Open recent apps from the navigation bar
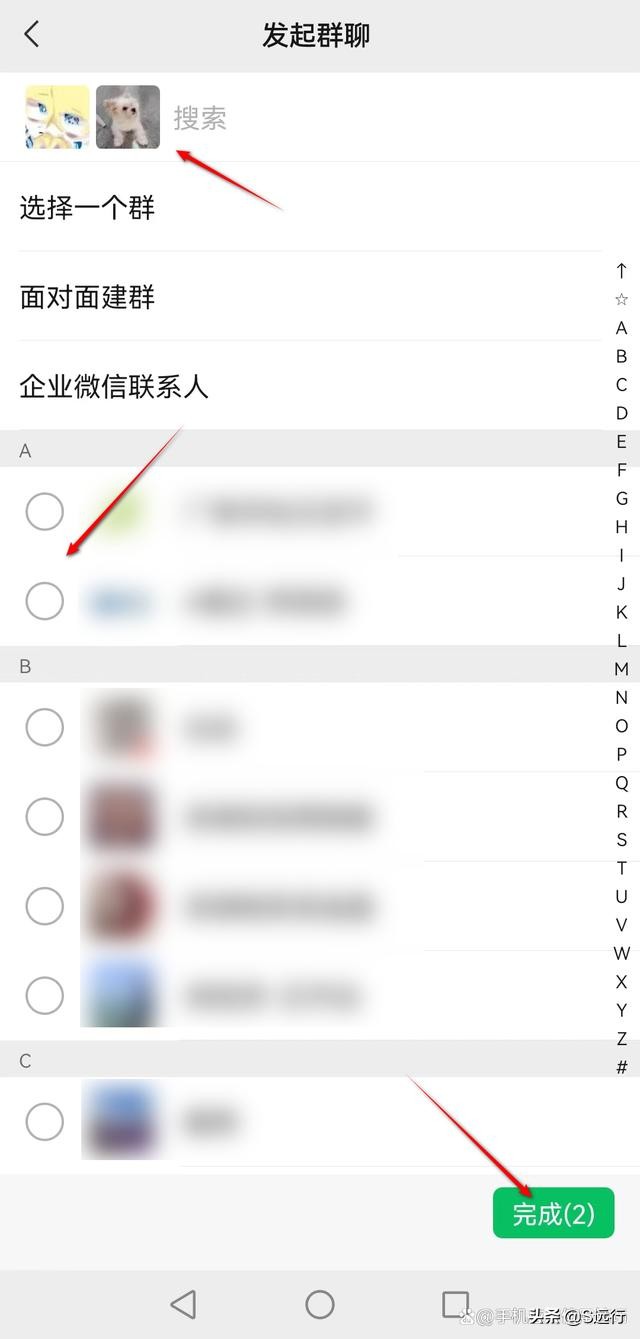Image resolution: width=640 pixels, height=1339 pixels. [x=455, y=1304]
